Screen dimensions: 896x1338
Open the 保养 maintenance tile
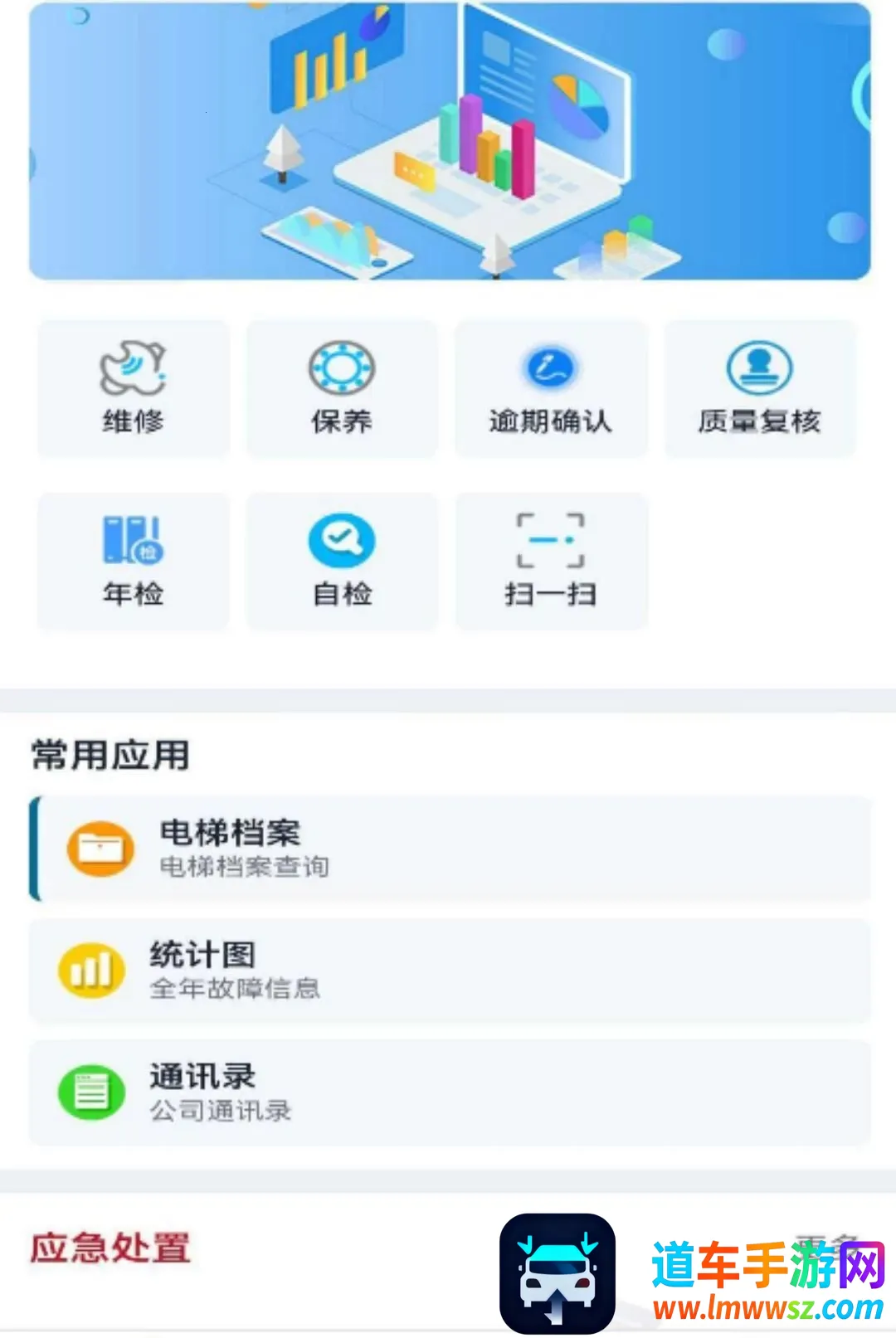(x=342, y=388)
